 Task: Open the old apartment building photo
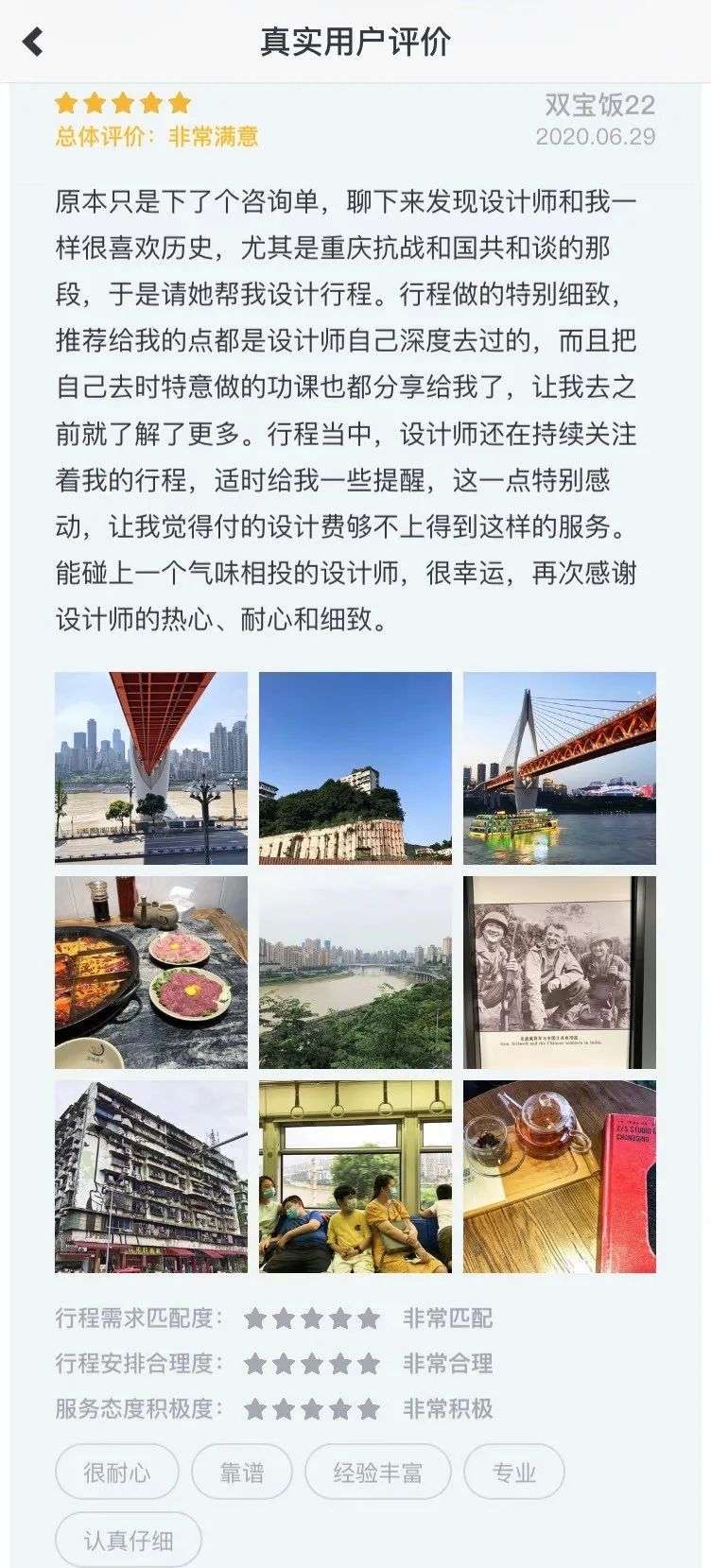click(151, 1177)
